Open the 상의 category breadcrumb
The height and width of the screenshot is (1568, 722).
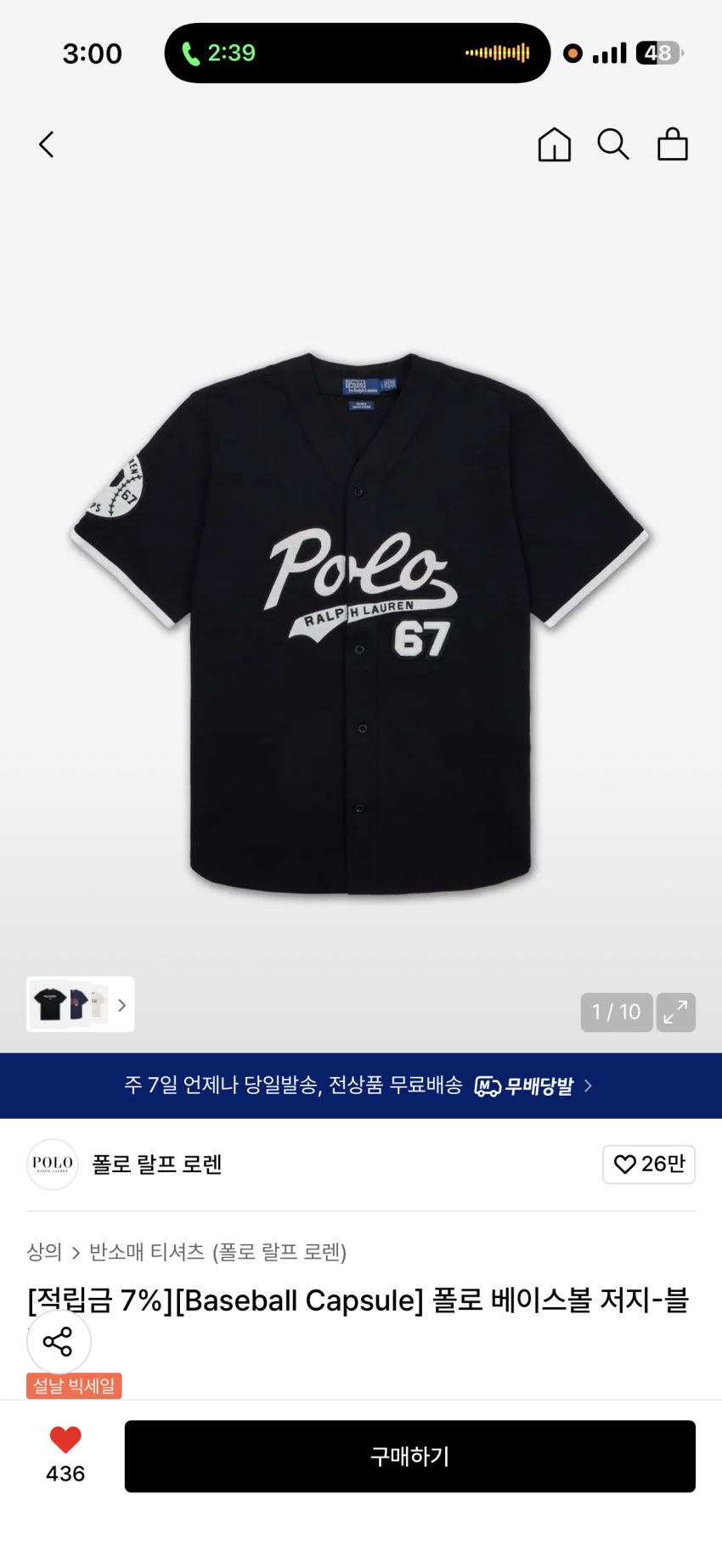(x=44, y=1252)
